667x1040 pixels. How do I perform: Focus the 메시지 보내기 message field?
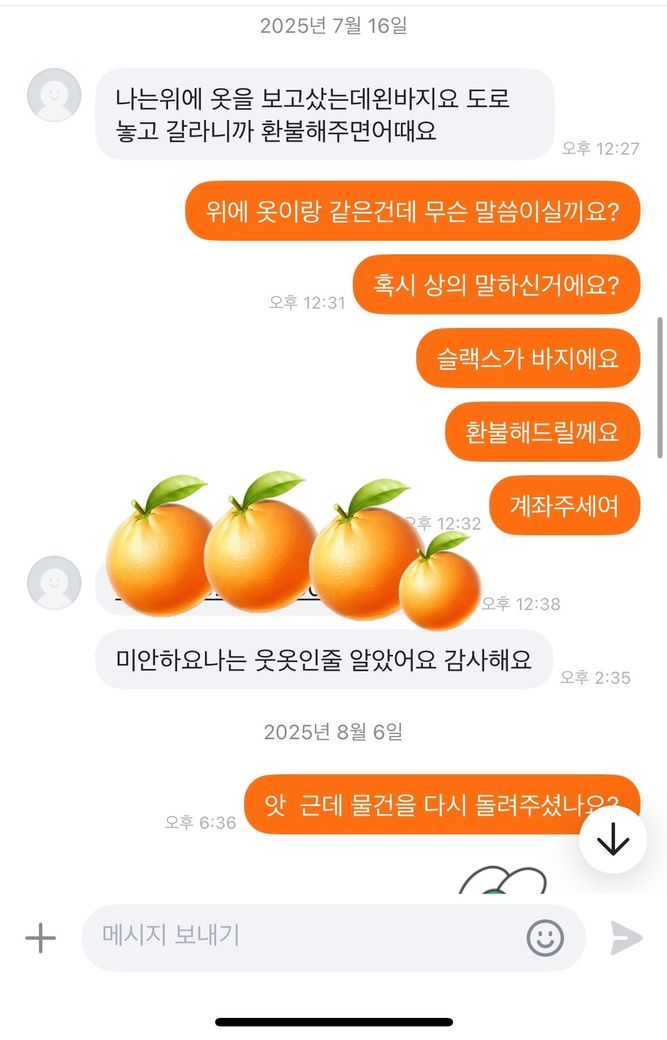click(300, 937)
